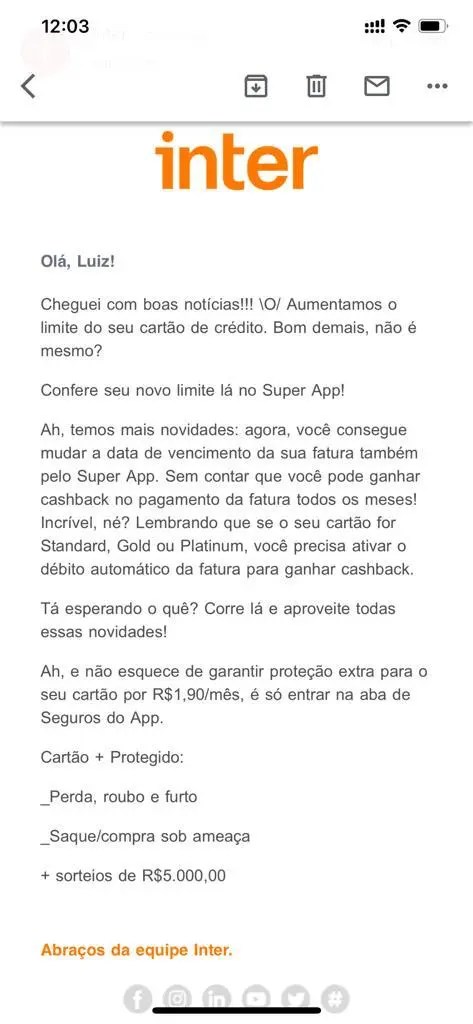Delete this email with the trash icon
The height and width of the screenshot is (1024, 473).
tap(316, 86)
